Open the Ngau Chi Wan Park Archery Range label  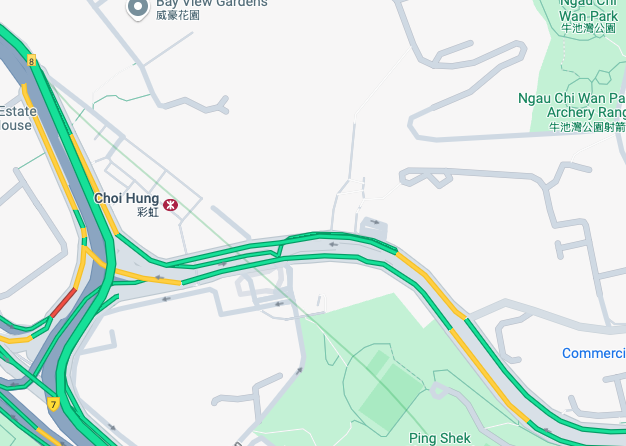[x=571, y=112]
